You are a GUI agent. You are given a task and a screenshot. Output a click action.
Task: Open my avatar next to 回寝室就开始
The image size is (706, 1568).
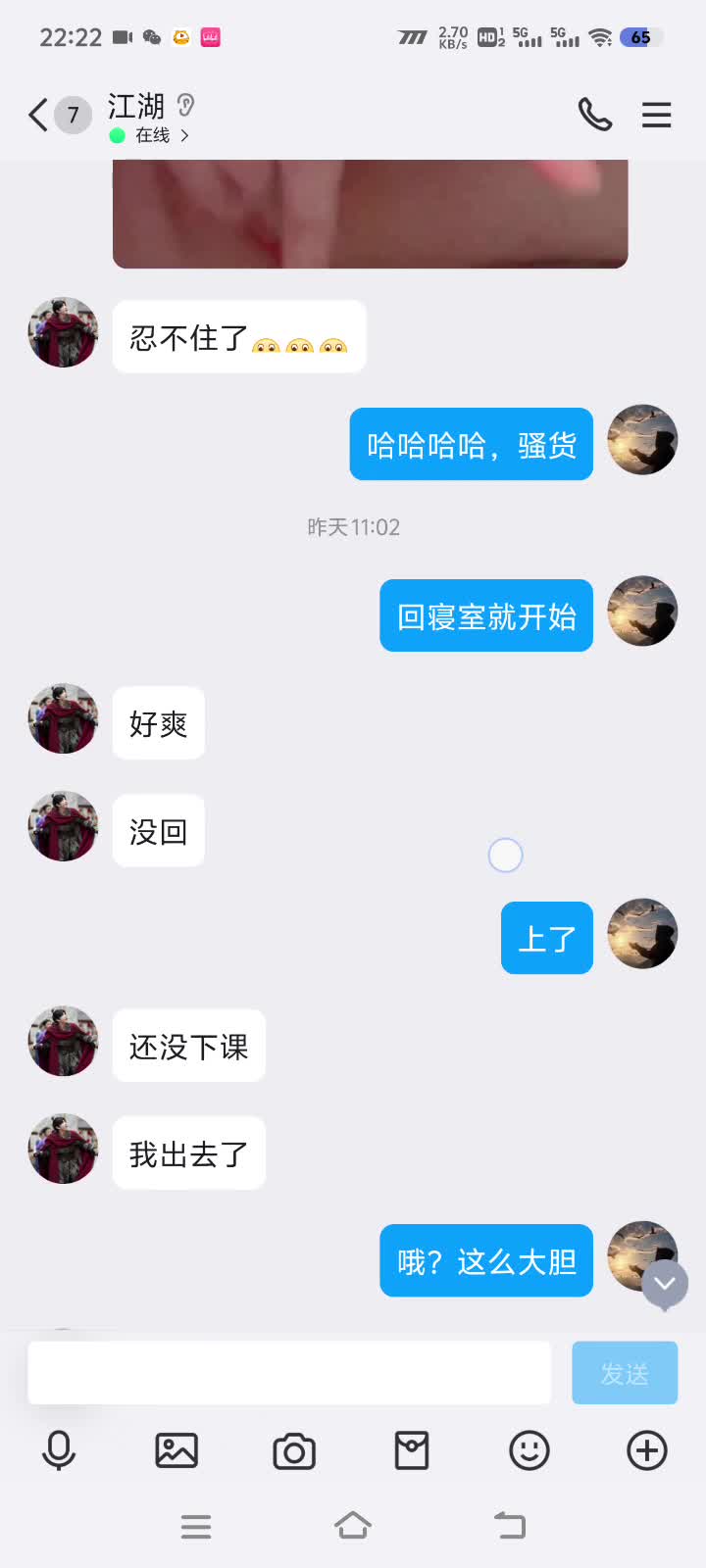[x=642, y=611]
